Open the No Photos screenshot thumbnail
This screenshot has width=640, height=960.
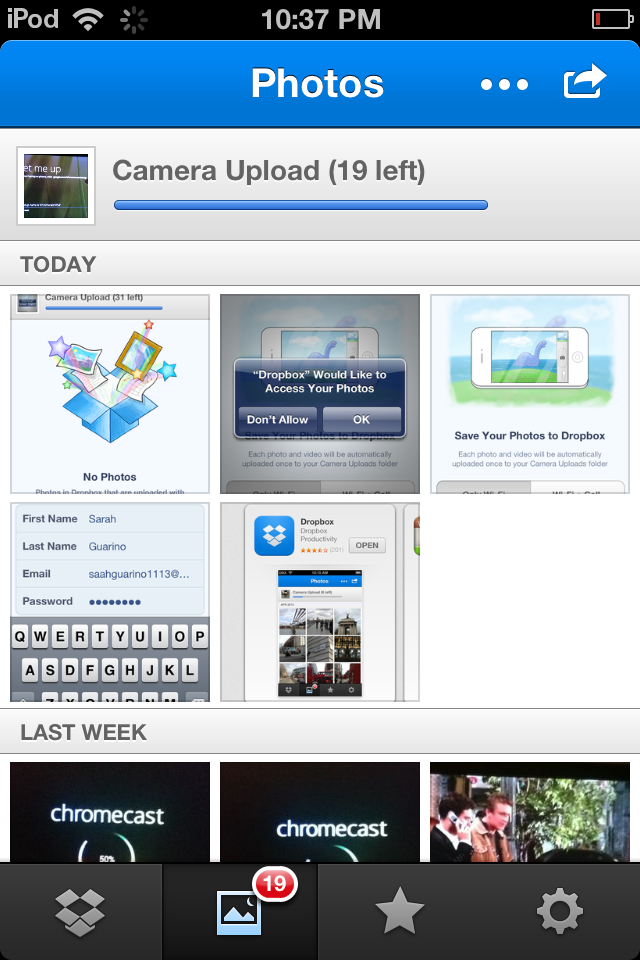110,393
